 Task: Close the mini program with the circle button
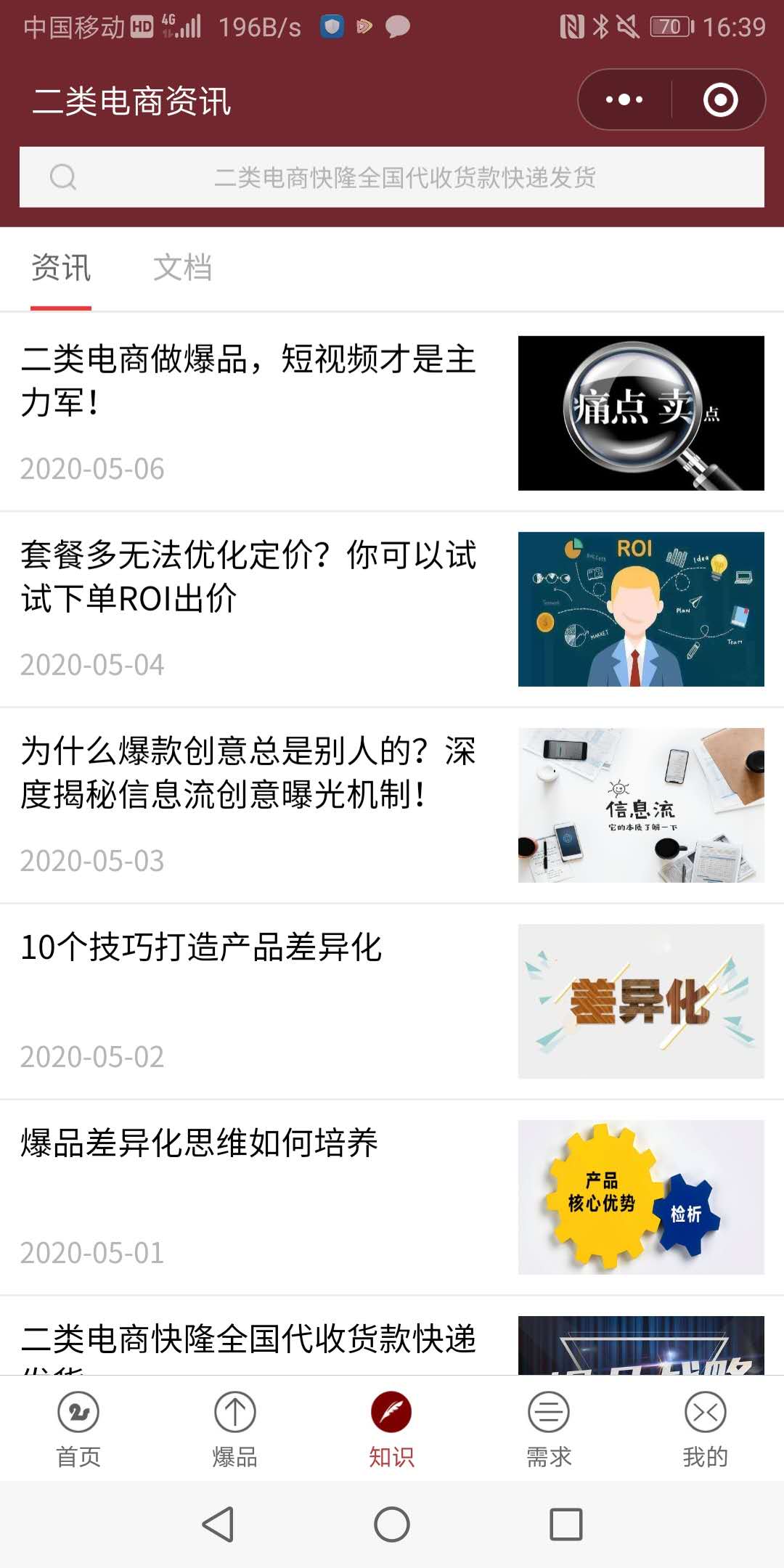pyautogui.click(x=720, y=100)
